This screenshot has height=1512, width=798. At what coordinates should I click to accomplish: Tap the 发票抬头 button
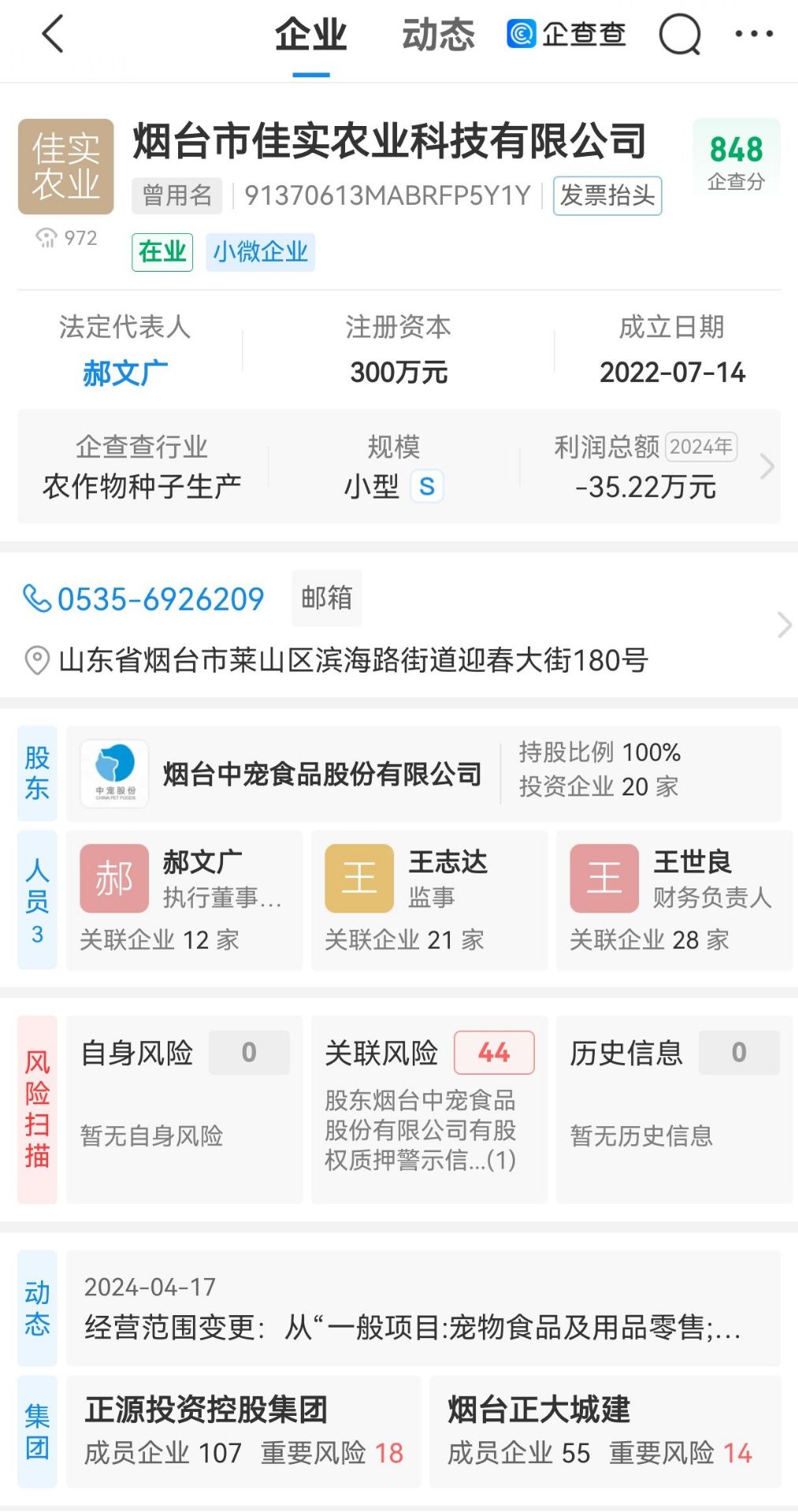[607, 195]
